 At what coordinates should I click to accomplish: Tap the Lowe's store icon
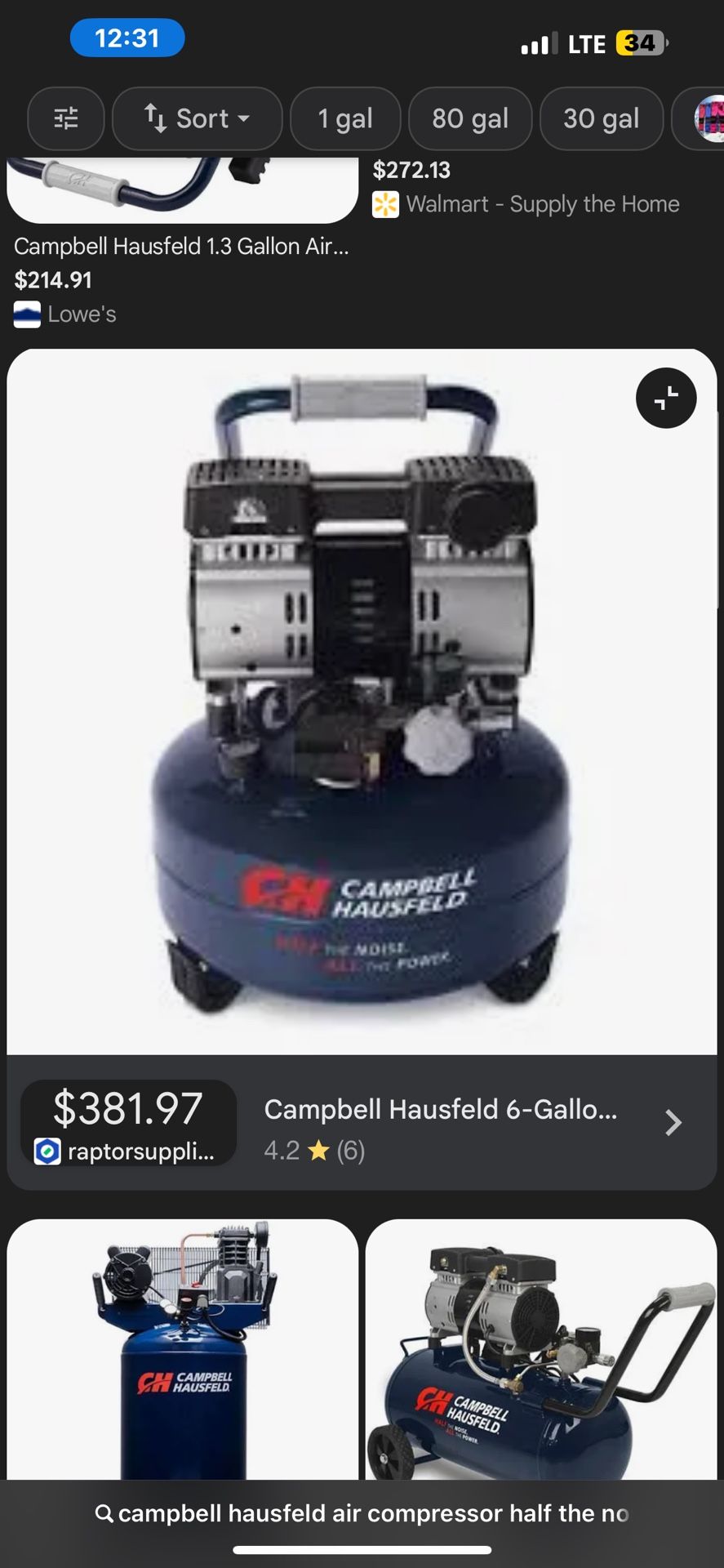pos(27,314)
